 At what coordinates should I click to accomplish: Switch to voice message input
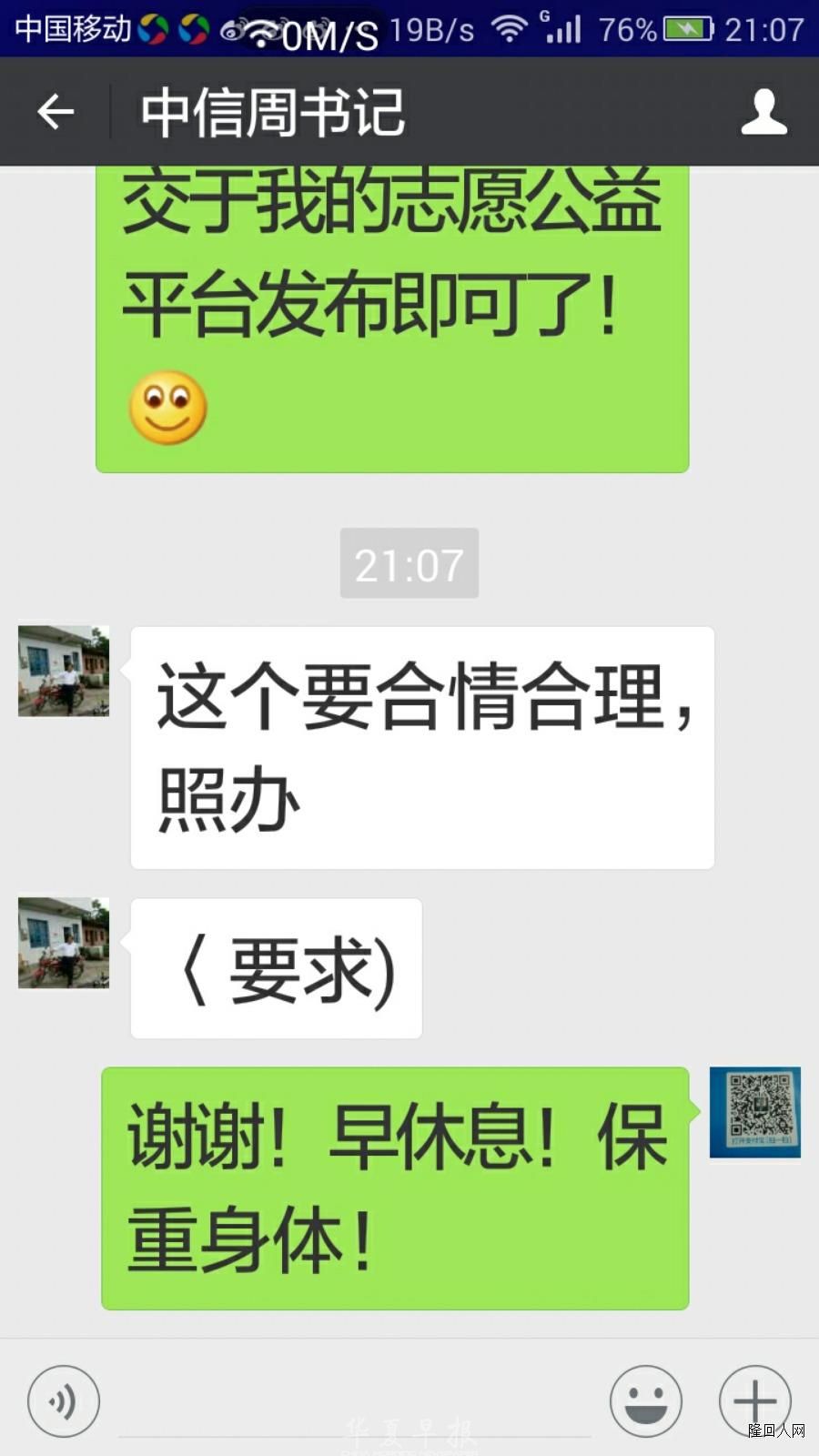tap(64, 1401)
